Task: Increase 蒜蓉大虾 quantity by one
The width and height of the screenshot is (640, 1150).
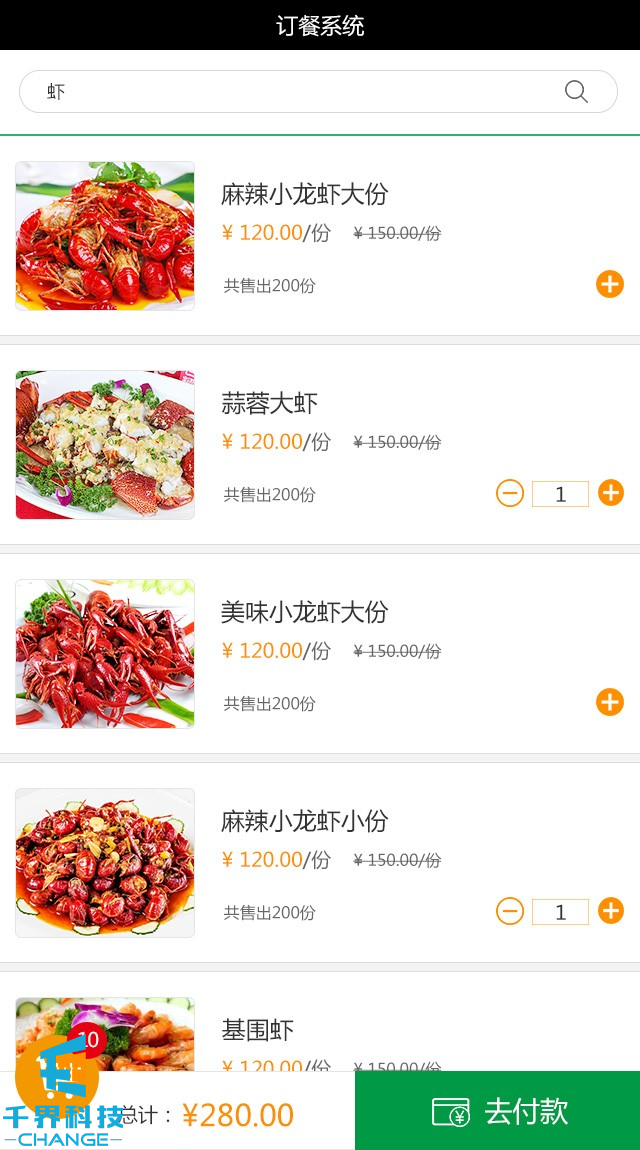Action: 610,493
